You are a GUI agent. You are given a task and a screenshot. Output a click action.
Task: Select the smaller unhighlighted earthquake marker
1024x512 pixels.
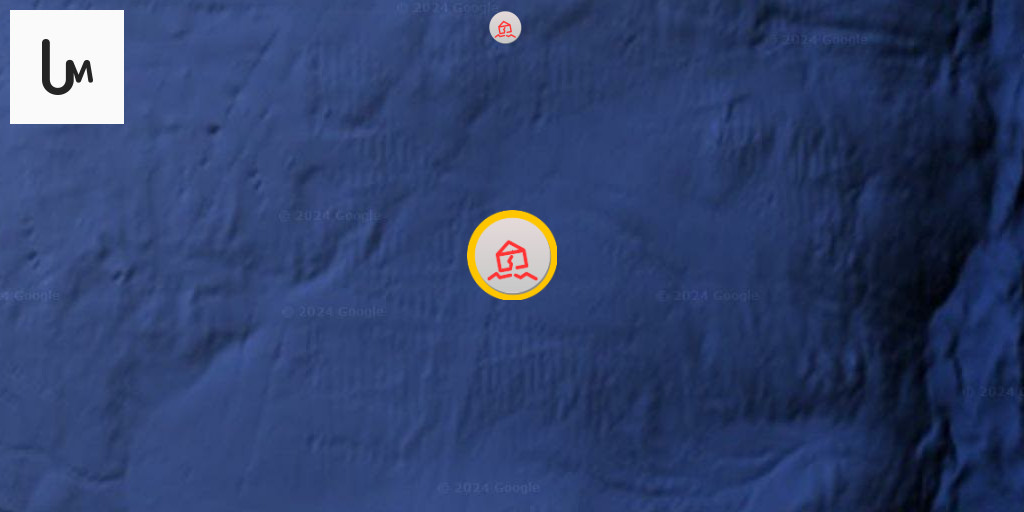click(505, 27)
